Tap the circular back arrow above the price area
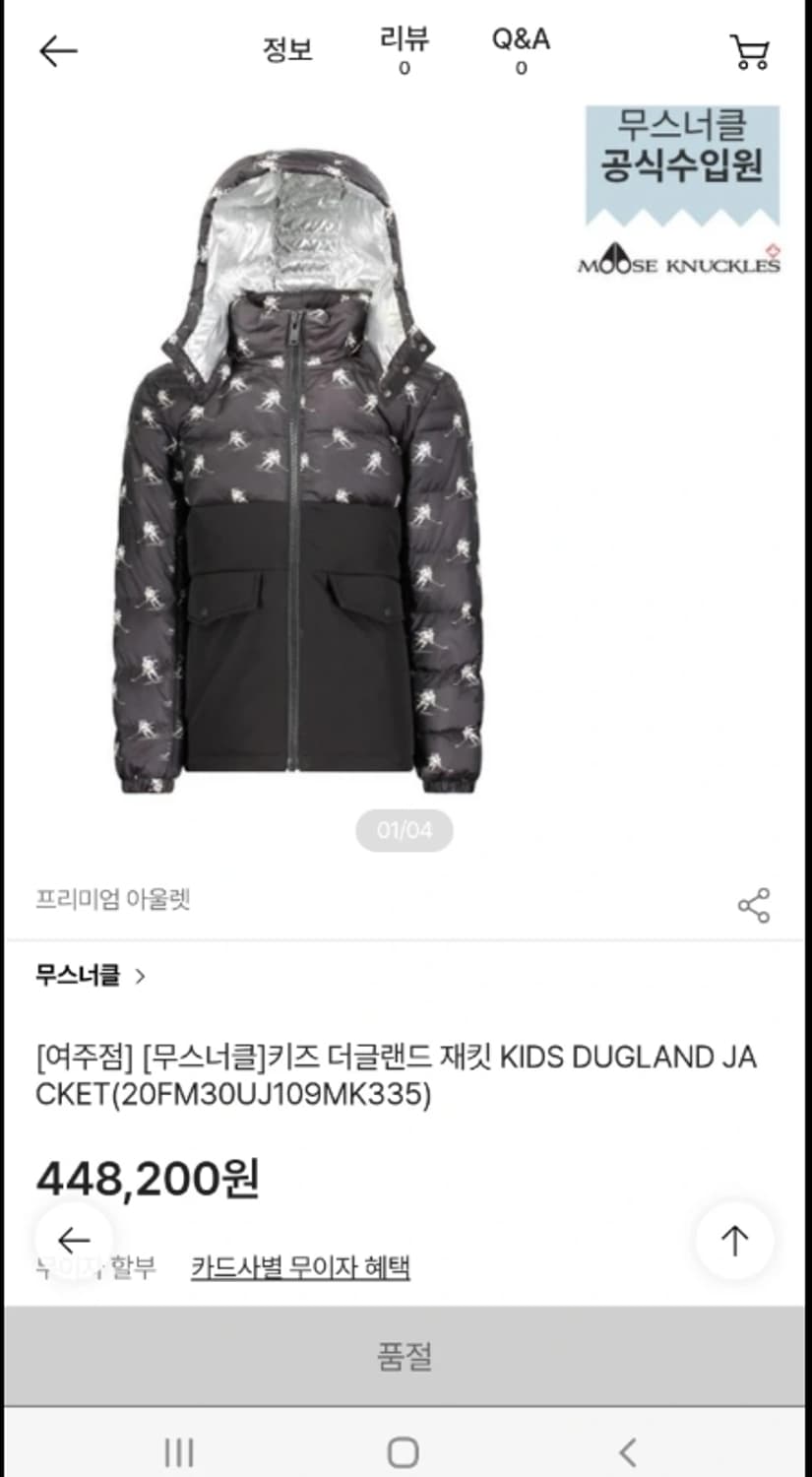Image resolution: width=812 pixels, height=1477 pixels. (74, 1240)
